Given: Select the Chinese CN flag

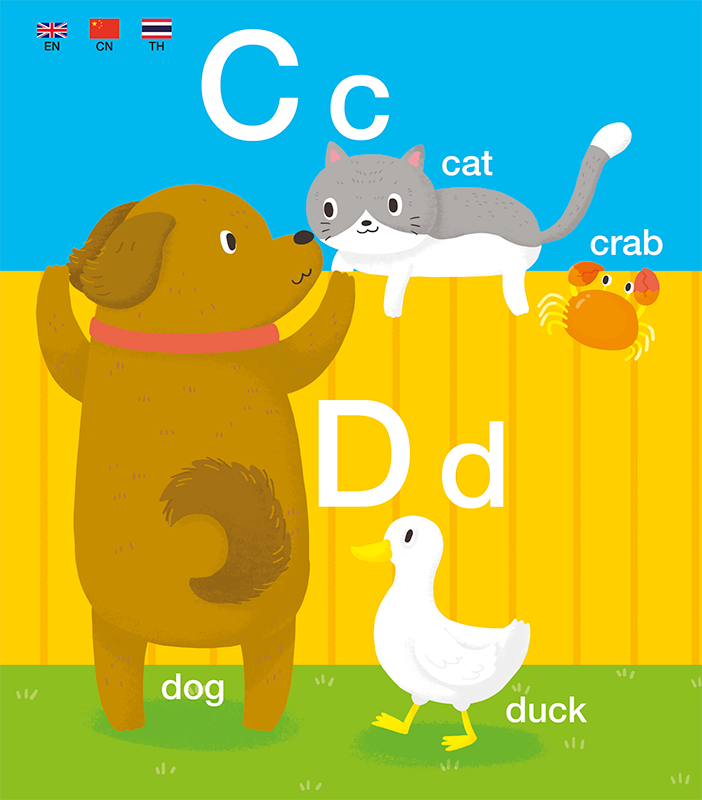Looking at the screenshot, I should pos(104,30).
